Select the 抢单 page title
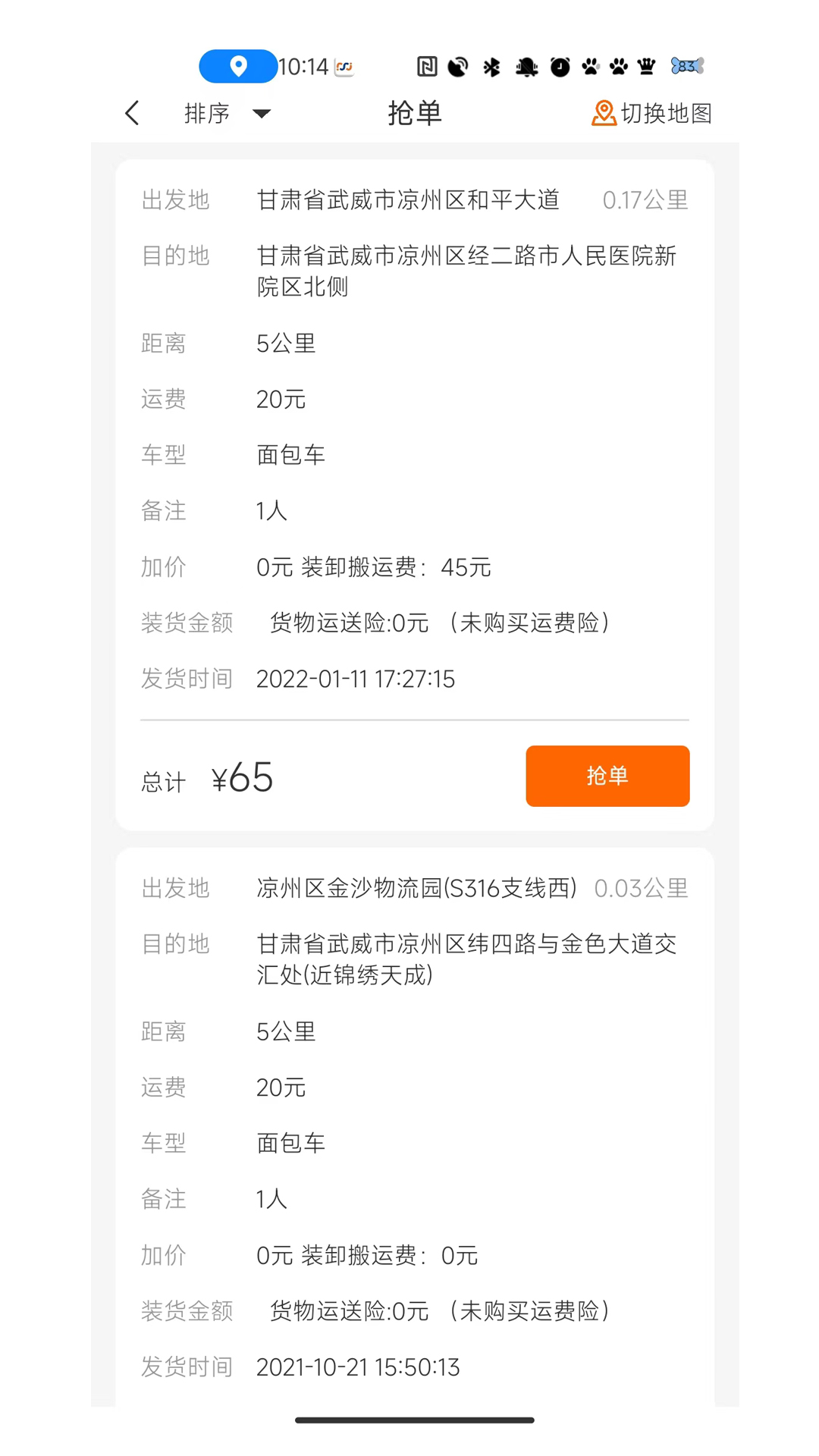The width and height of the screenshot is (819, 1456). tap(413, 112)
